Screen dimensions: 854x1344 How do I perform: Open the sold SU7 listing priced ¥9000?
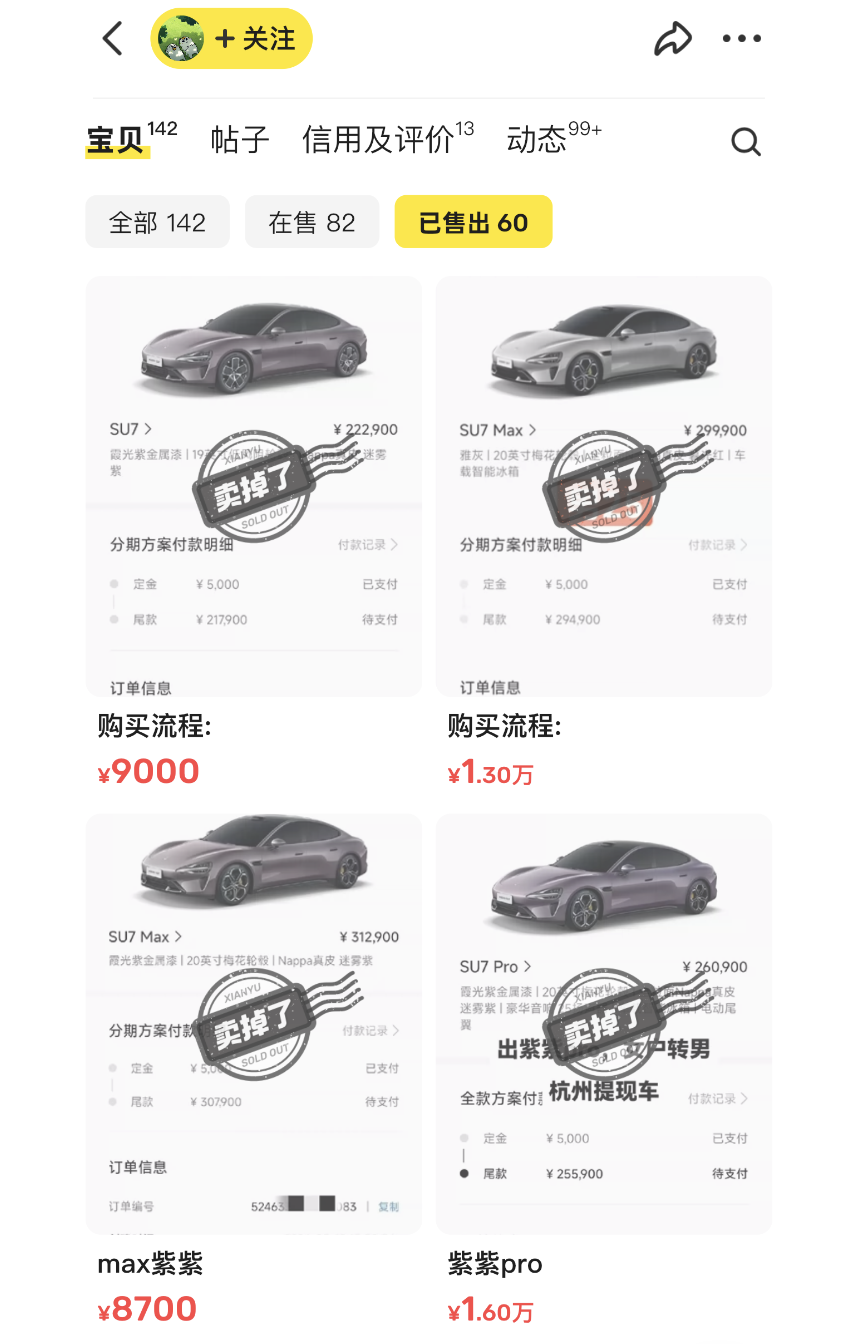(x=253, y=487)
